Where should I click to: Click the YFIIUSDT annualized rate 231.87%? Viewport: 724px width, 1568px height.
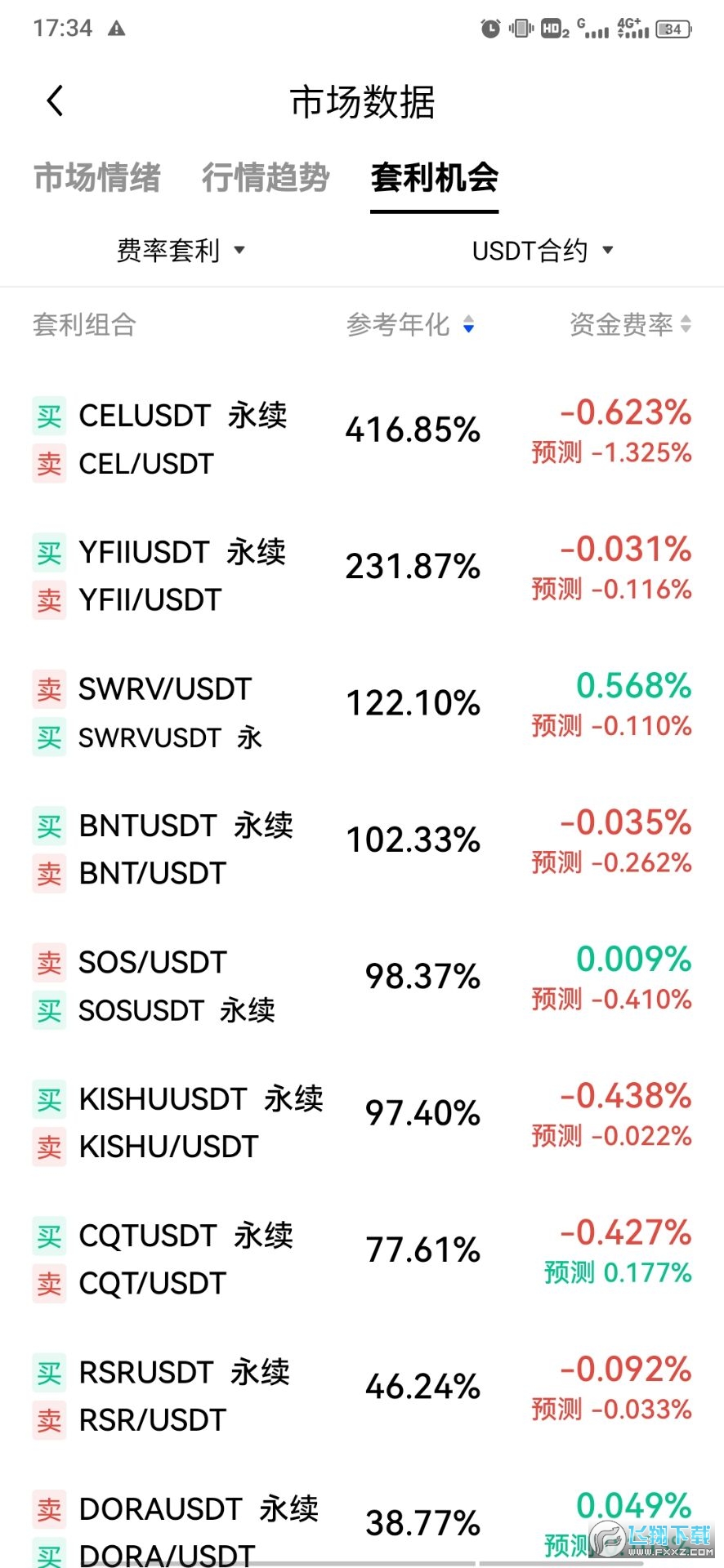tap(413, 567)
